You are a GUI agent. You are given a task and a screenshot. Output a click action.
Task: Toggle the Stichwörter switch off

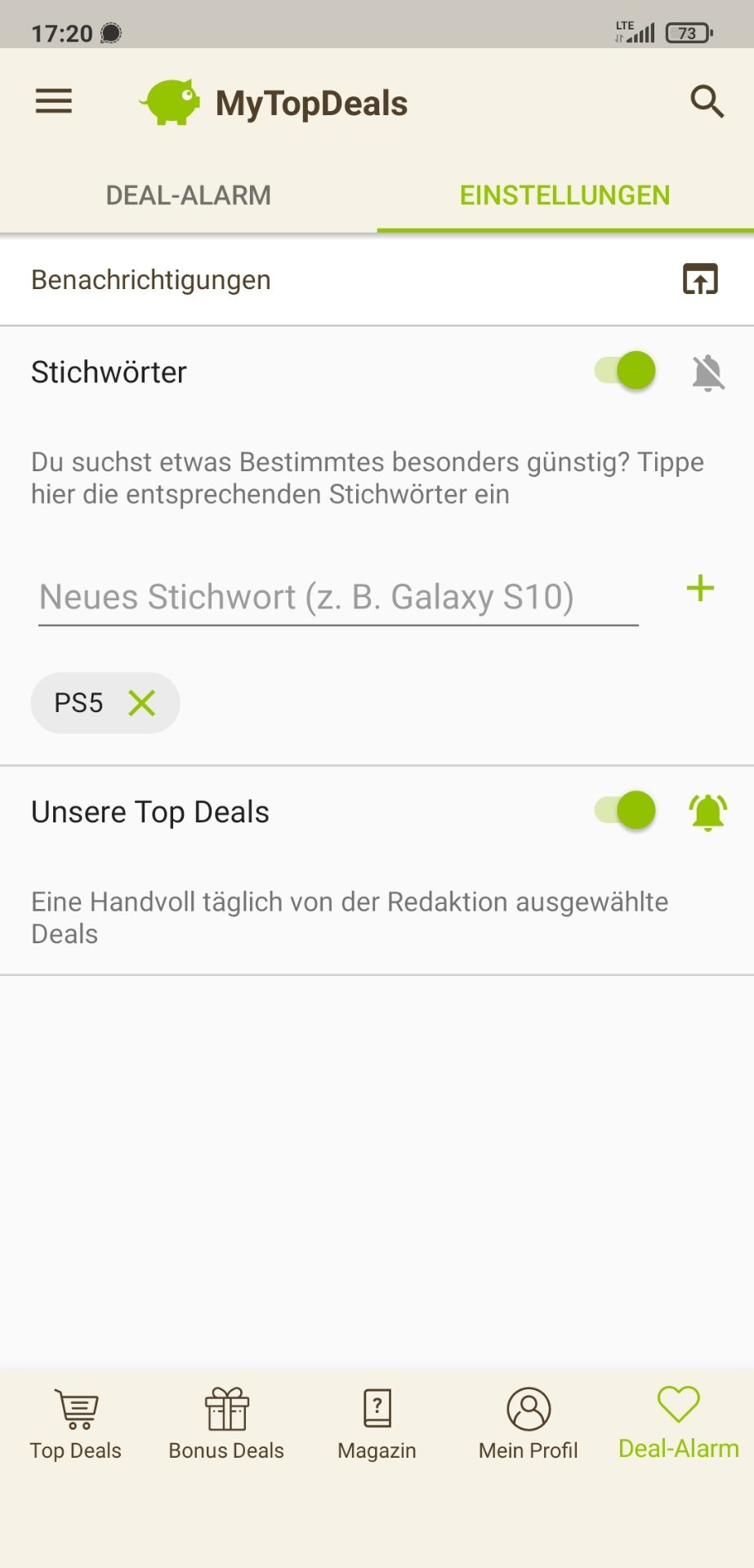point(625,371)
